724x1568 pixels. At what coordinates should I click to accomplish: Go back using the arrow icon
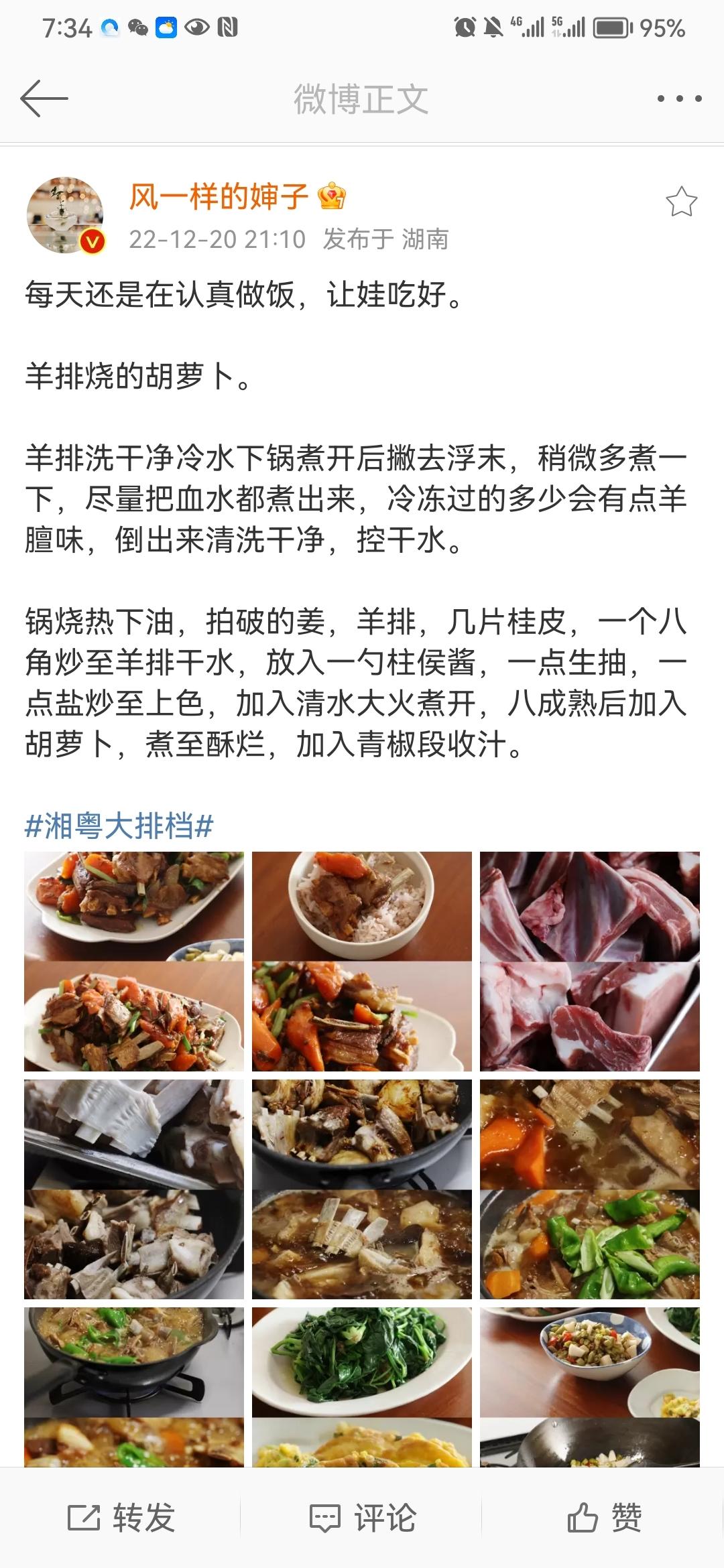[44, 99]
